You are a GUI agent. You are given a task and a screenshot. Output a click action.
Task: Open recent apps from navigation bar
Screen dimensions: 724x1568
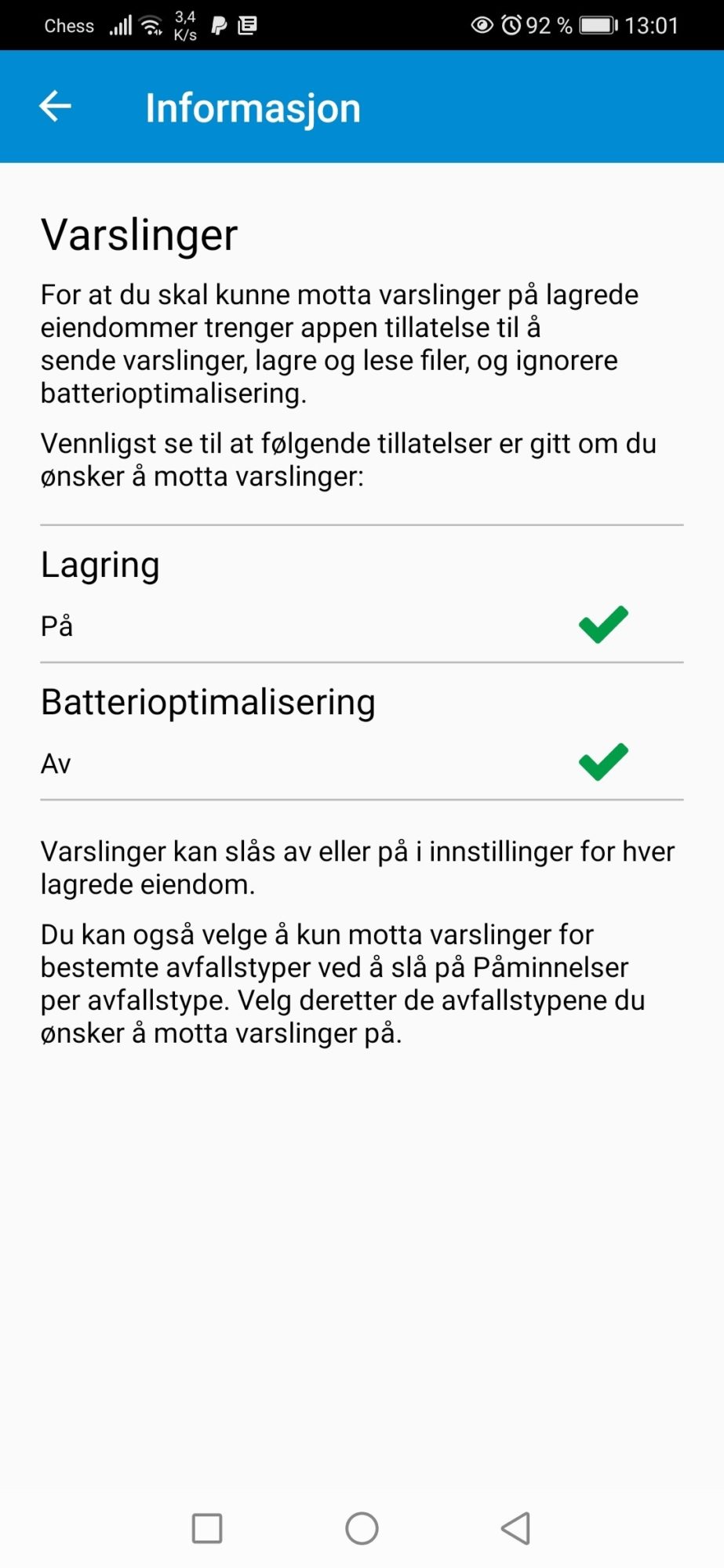coord(207,1528)
